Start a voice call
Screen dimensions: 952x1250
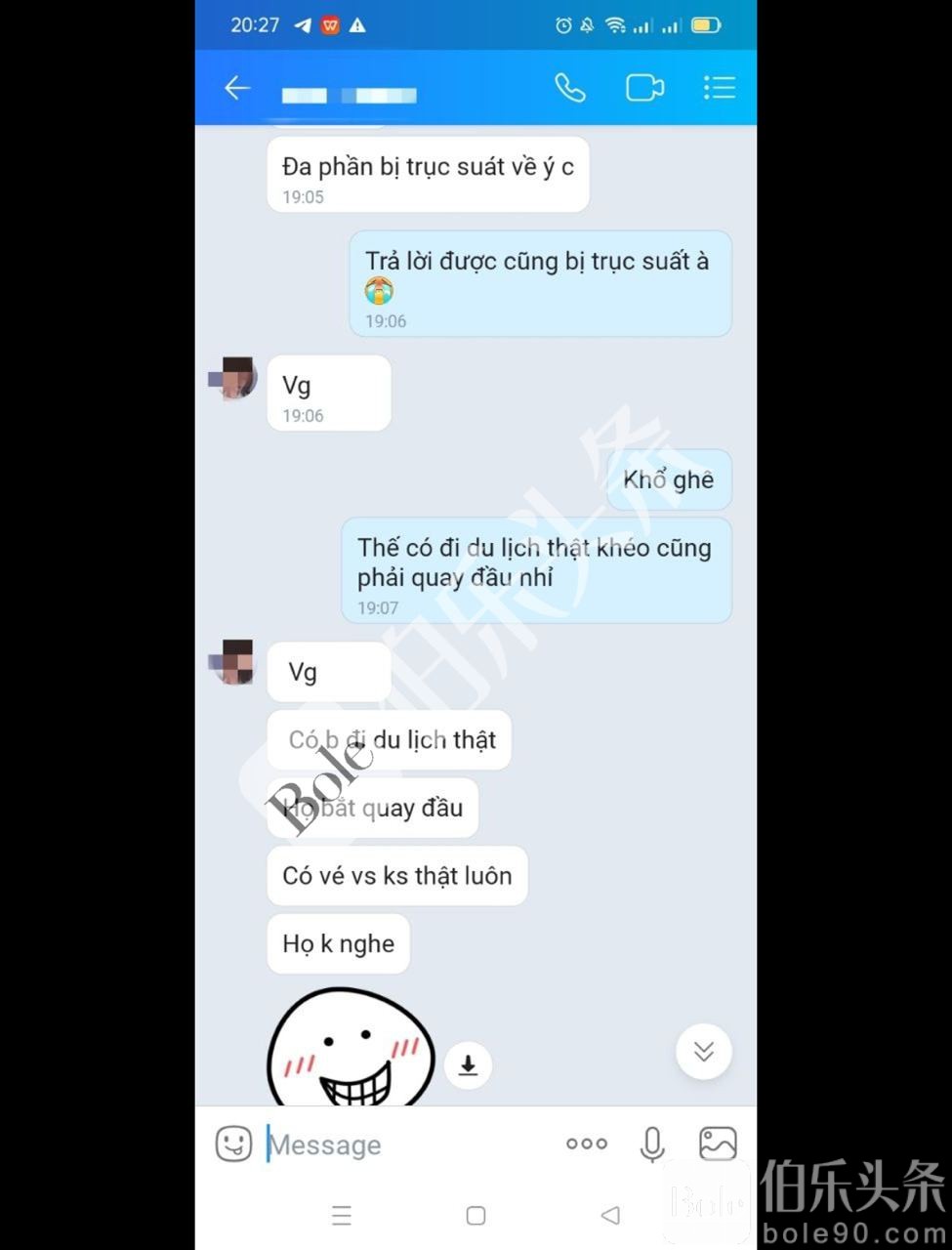570,89
